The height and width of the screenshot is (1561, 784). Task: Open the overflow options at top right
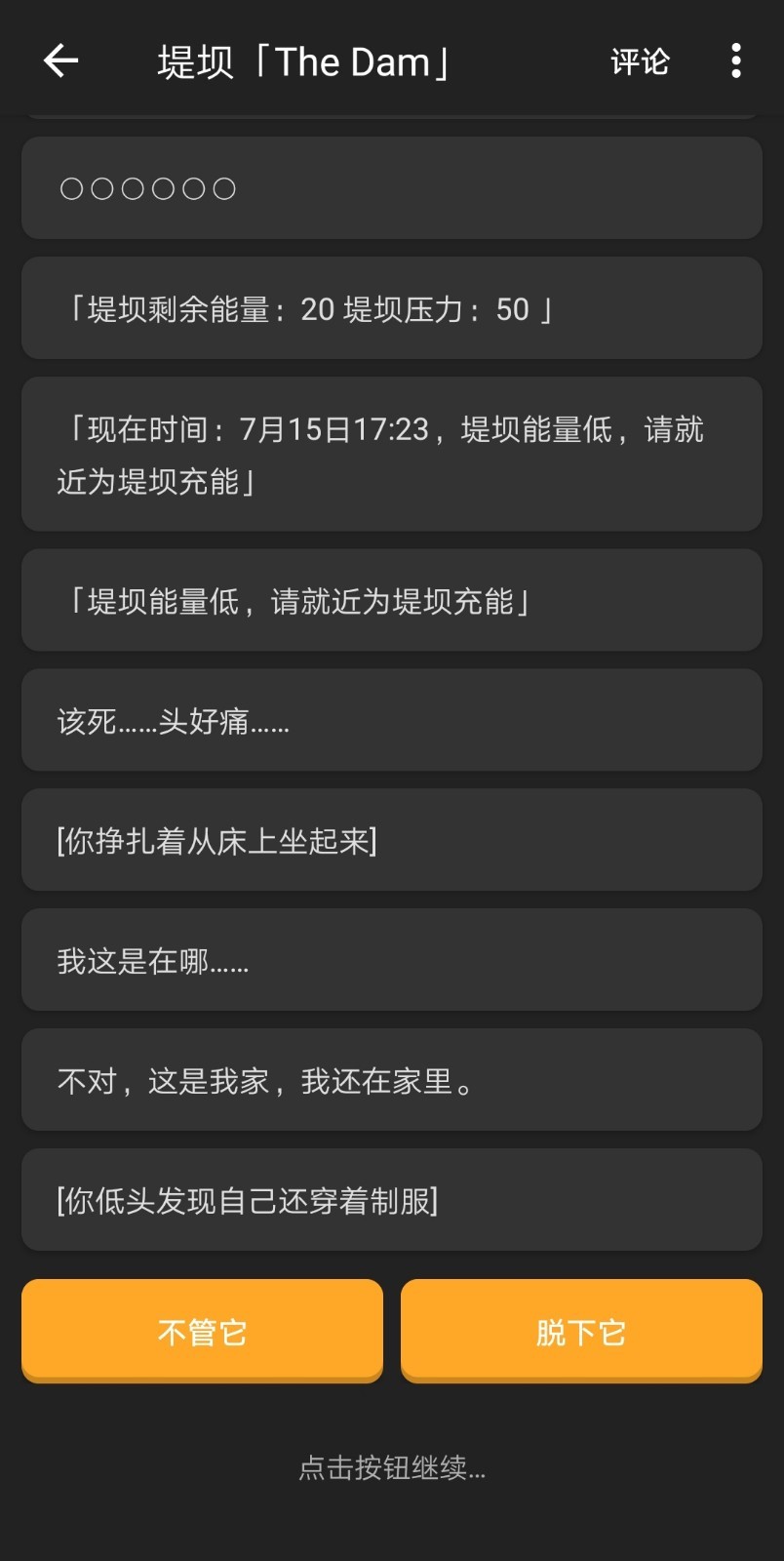pos(736,60)
